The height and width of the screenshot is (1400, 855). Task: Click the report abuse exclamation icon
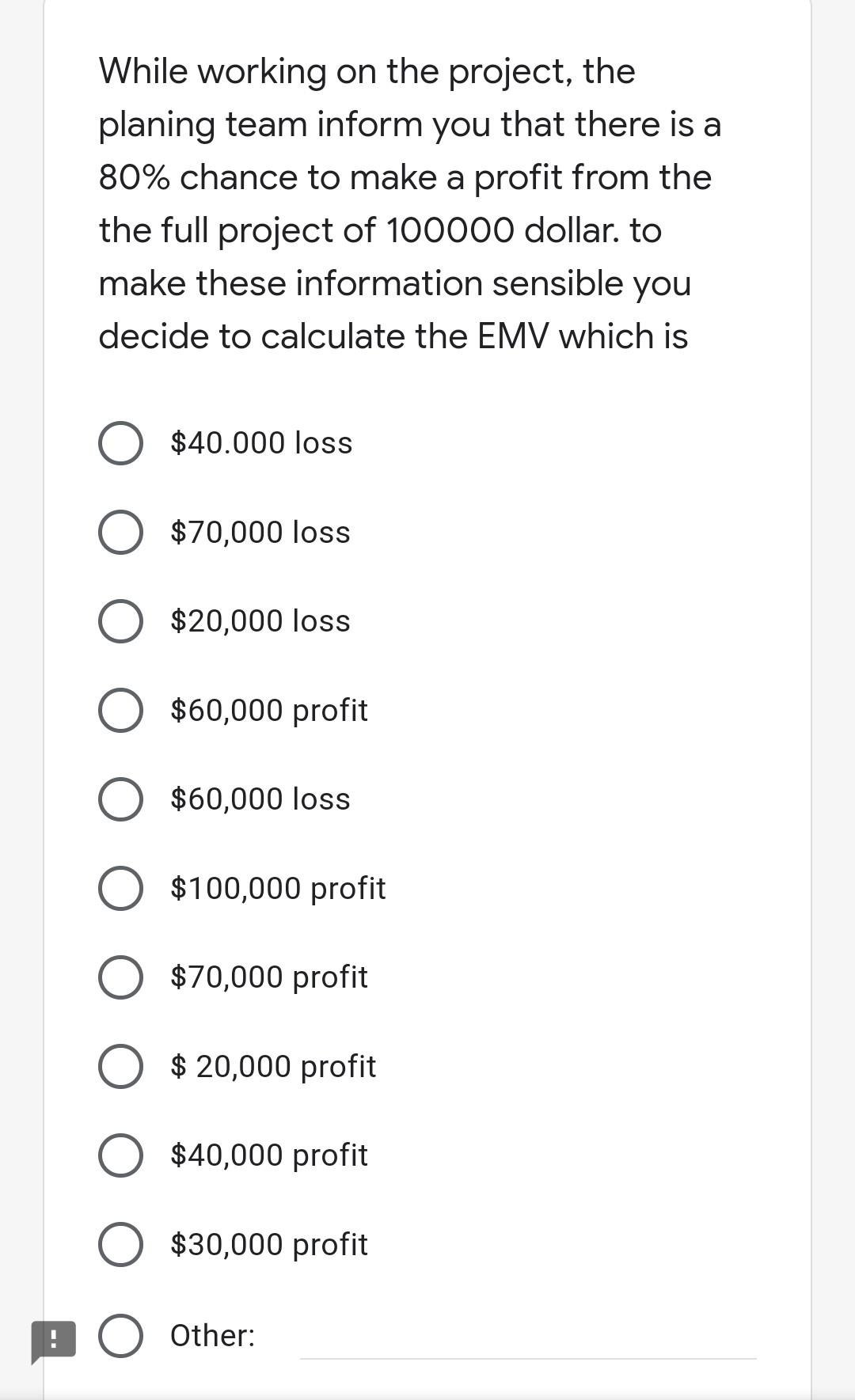point(52,1336)
